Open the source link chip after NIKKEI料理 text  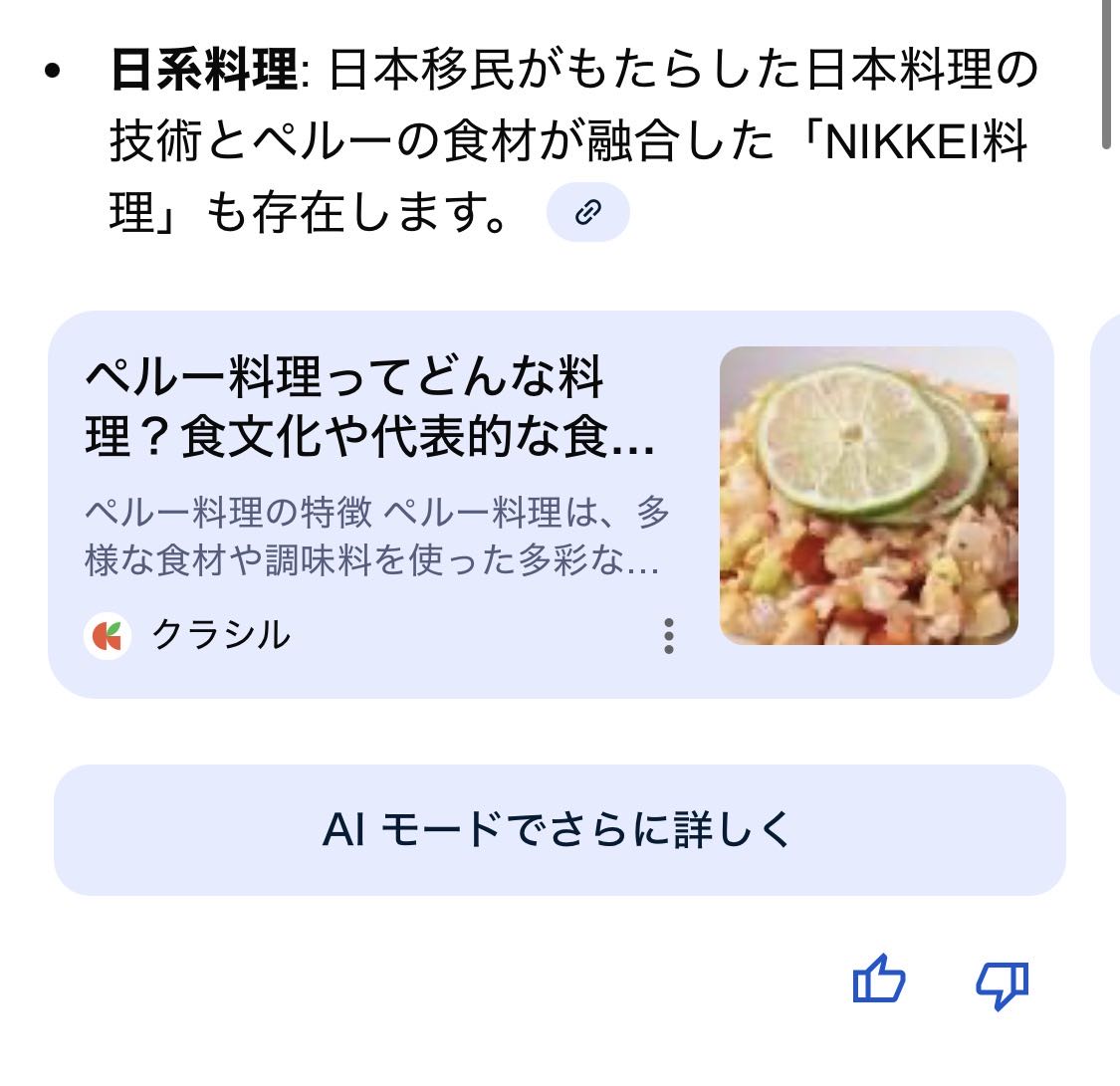(x=587, y=212)
